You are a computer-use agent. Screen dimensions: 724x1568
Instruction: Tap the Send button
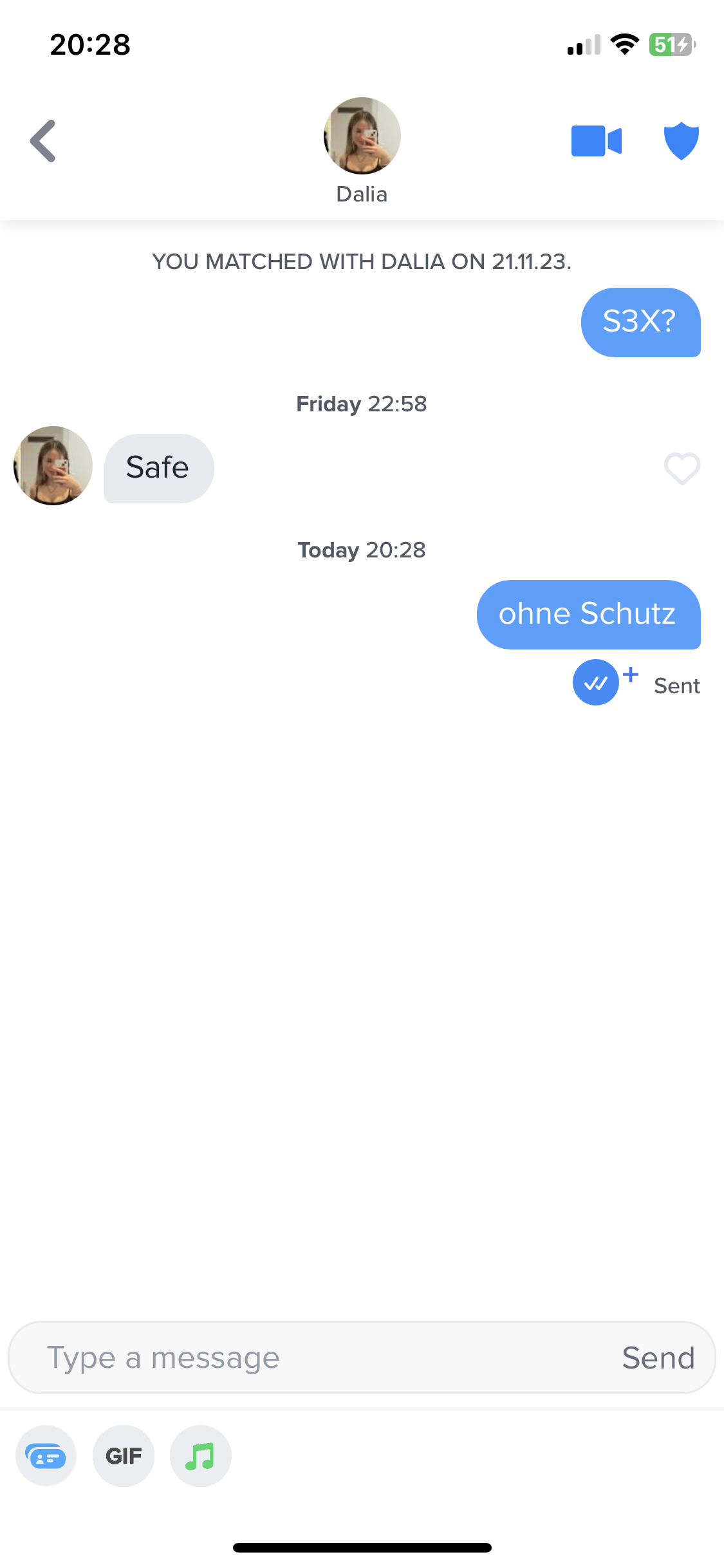pos(658,1358)
